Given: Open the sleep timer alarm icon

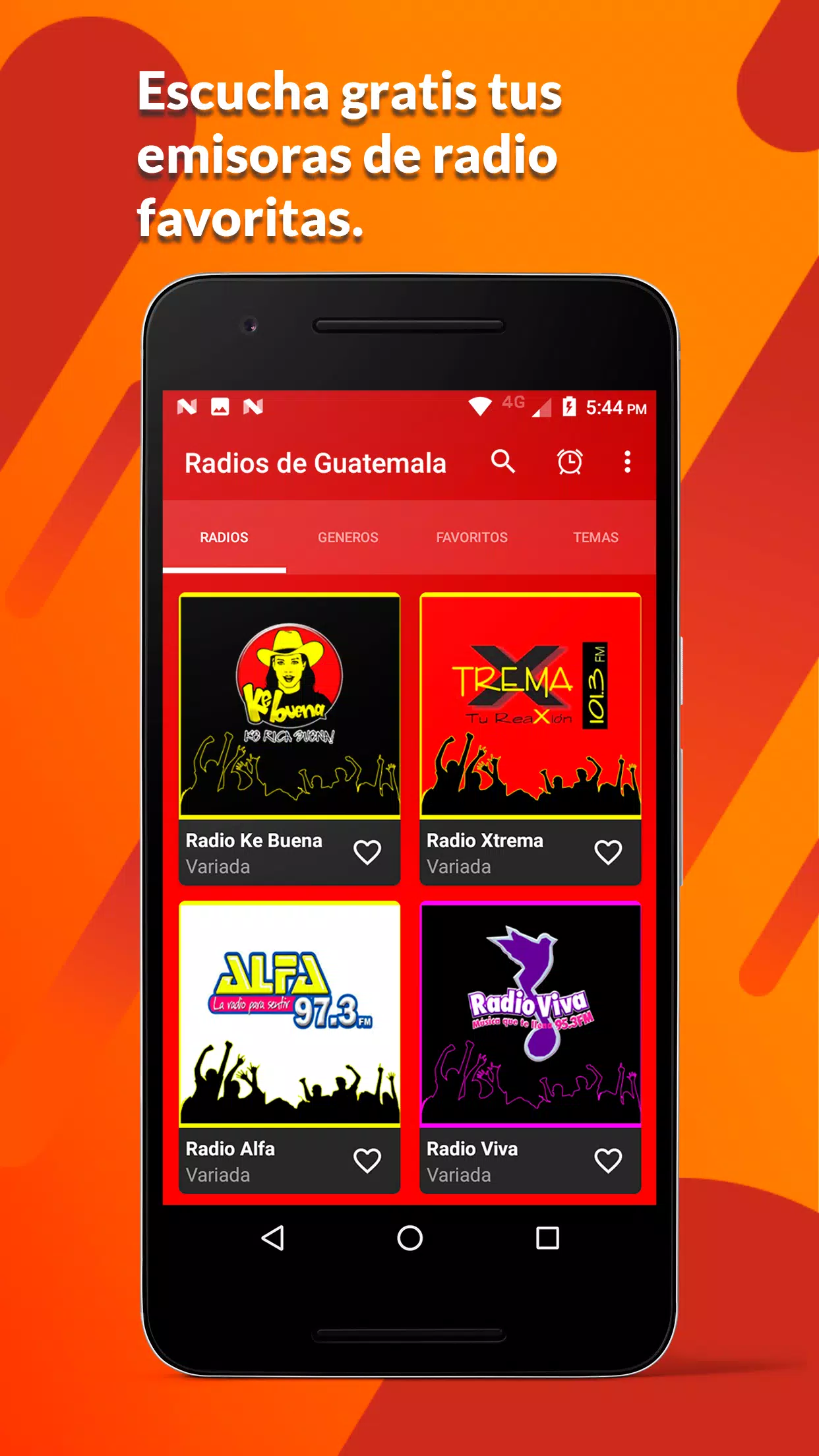Looking at the screenshot, I should (x=568, y=464).
